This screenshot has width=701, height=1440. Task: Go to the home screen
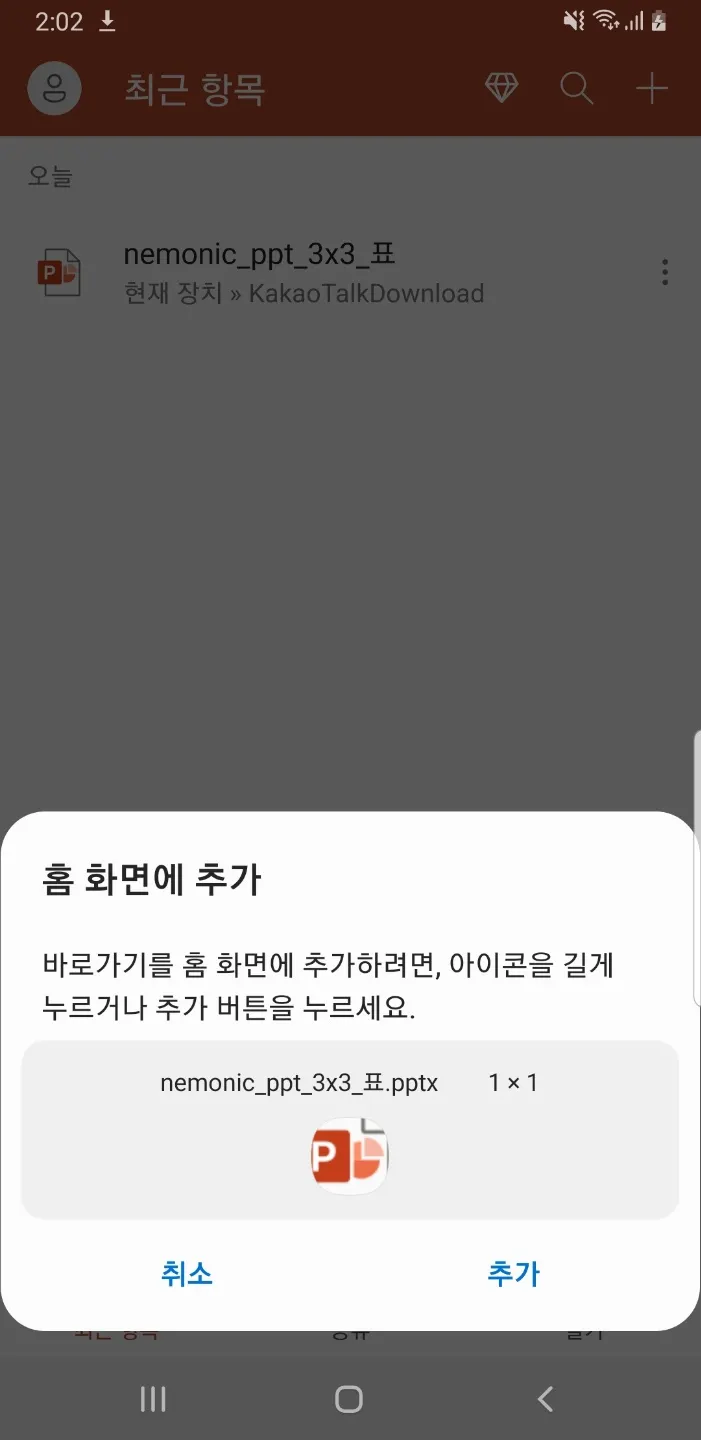coord(349,1398)
